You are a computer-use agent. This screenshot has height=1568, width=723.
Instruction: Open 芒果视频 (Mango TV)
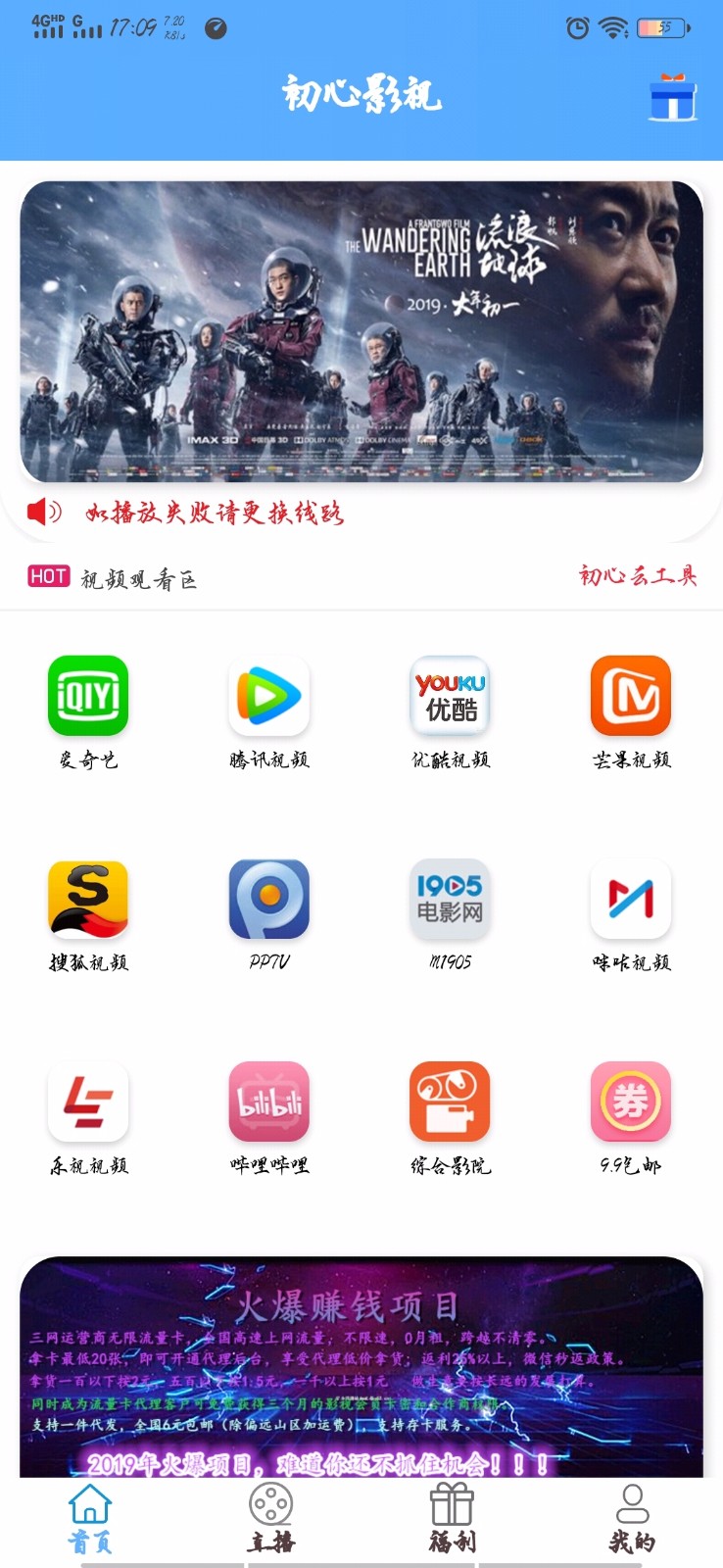[631, 696]
